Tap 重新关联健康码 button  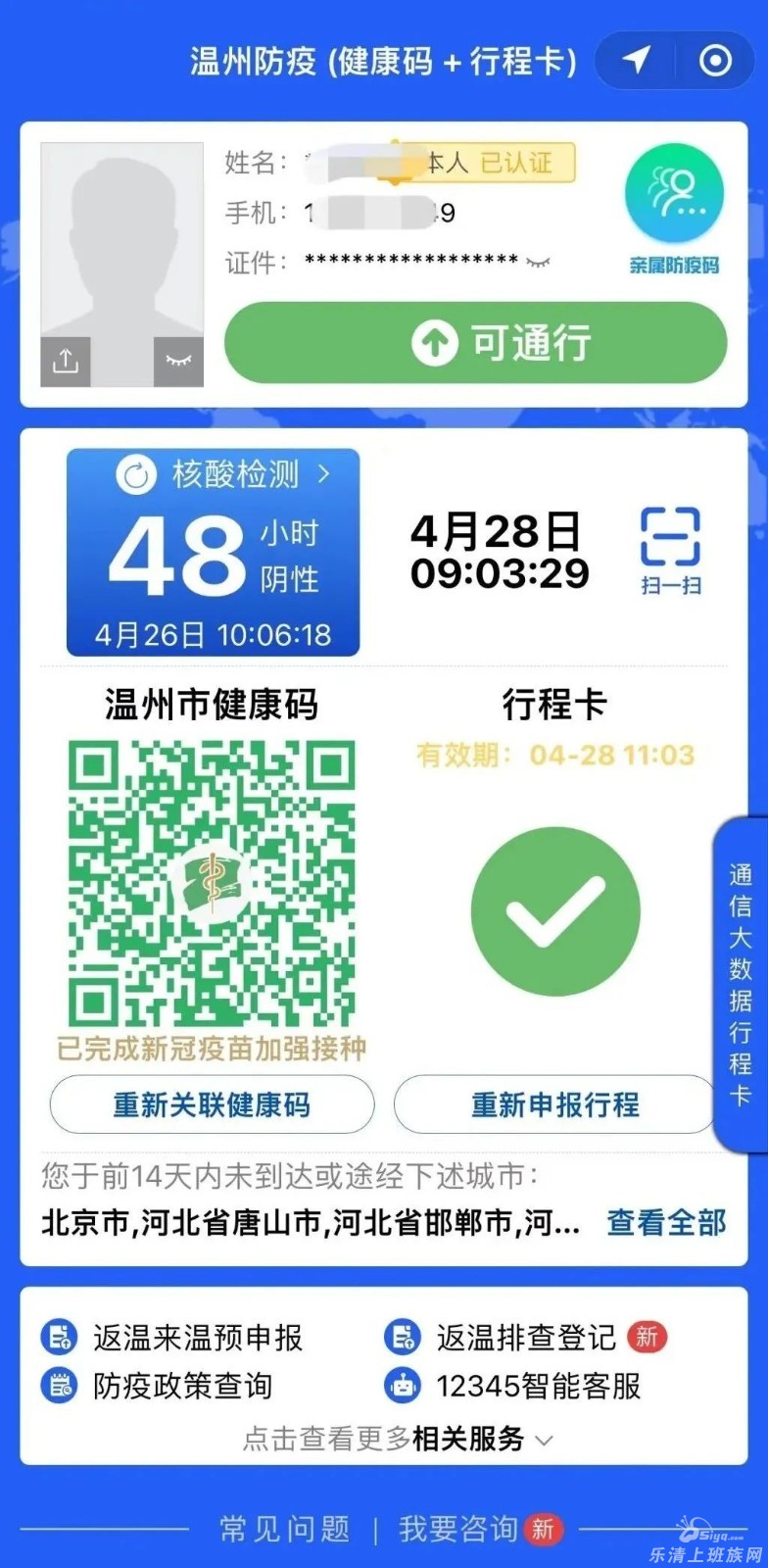(212, 1104)
